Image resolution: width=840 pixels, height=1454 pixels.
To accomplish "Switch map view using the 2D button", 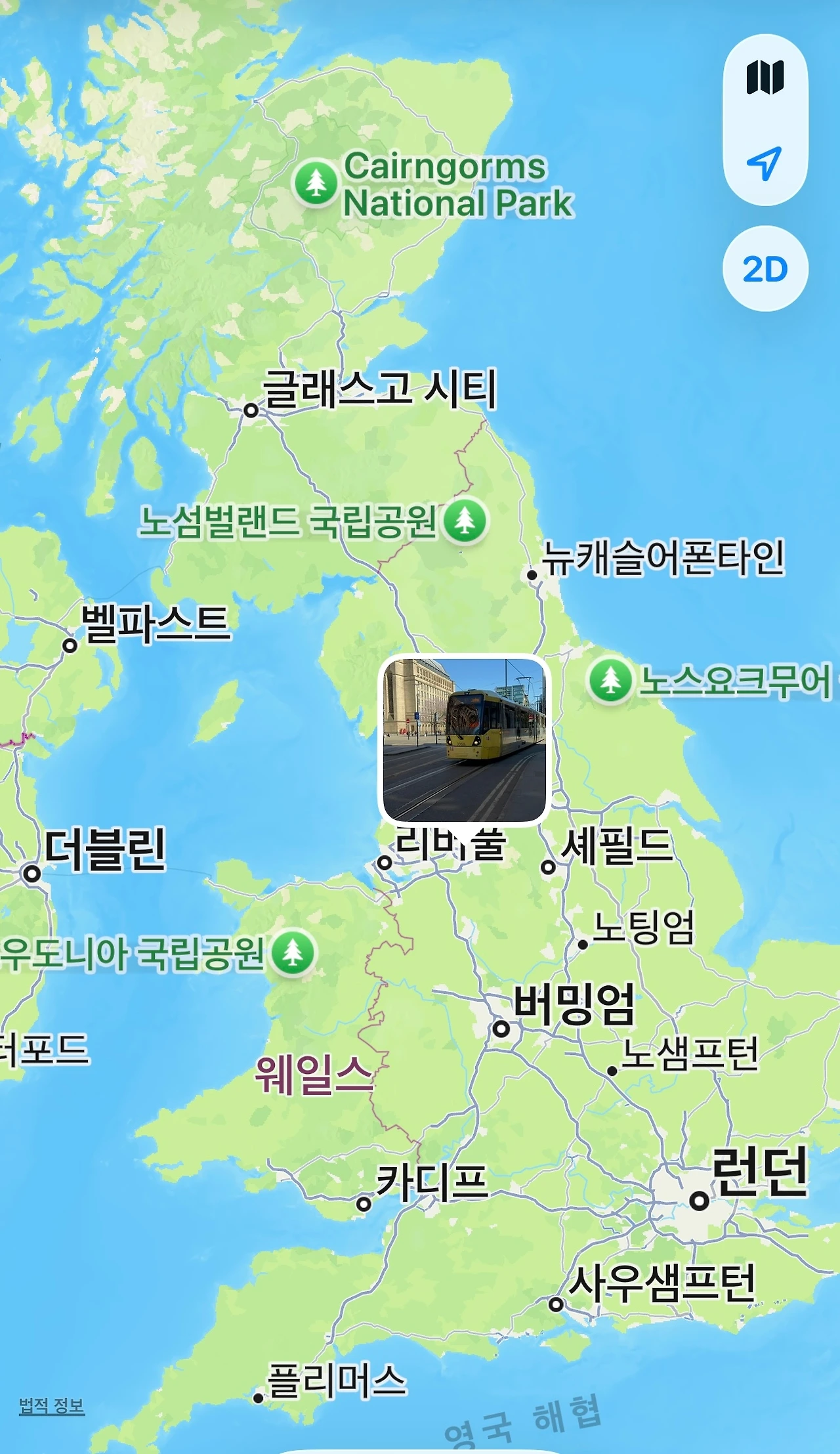I will coord(765,269).
